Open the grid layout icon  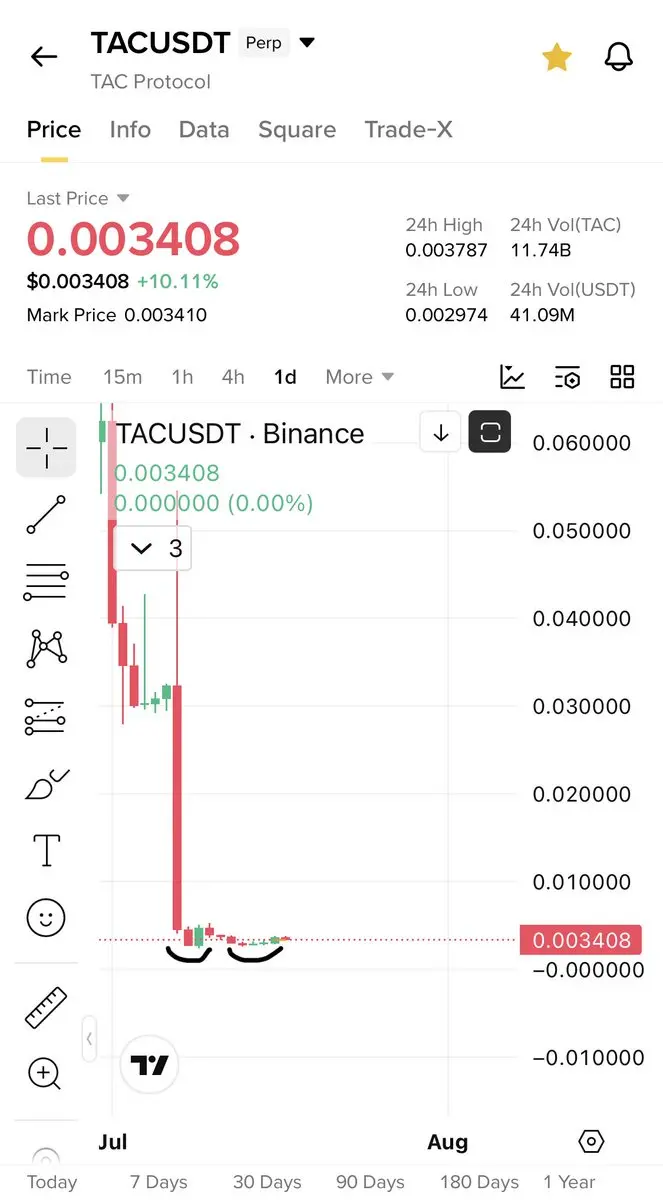(x=622, y=377)
